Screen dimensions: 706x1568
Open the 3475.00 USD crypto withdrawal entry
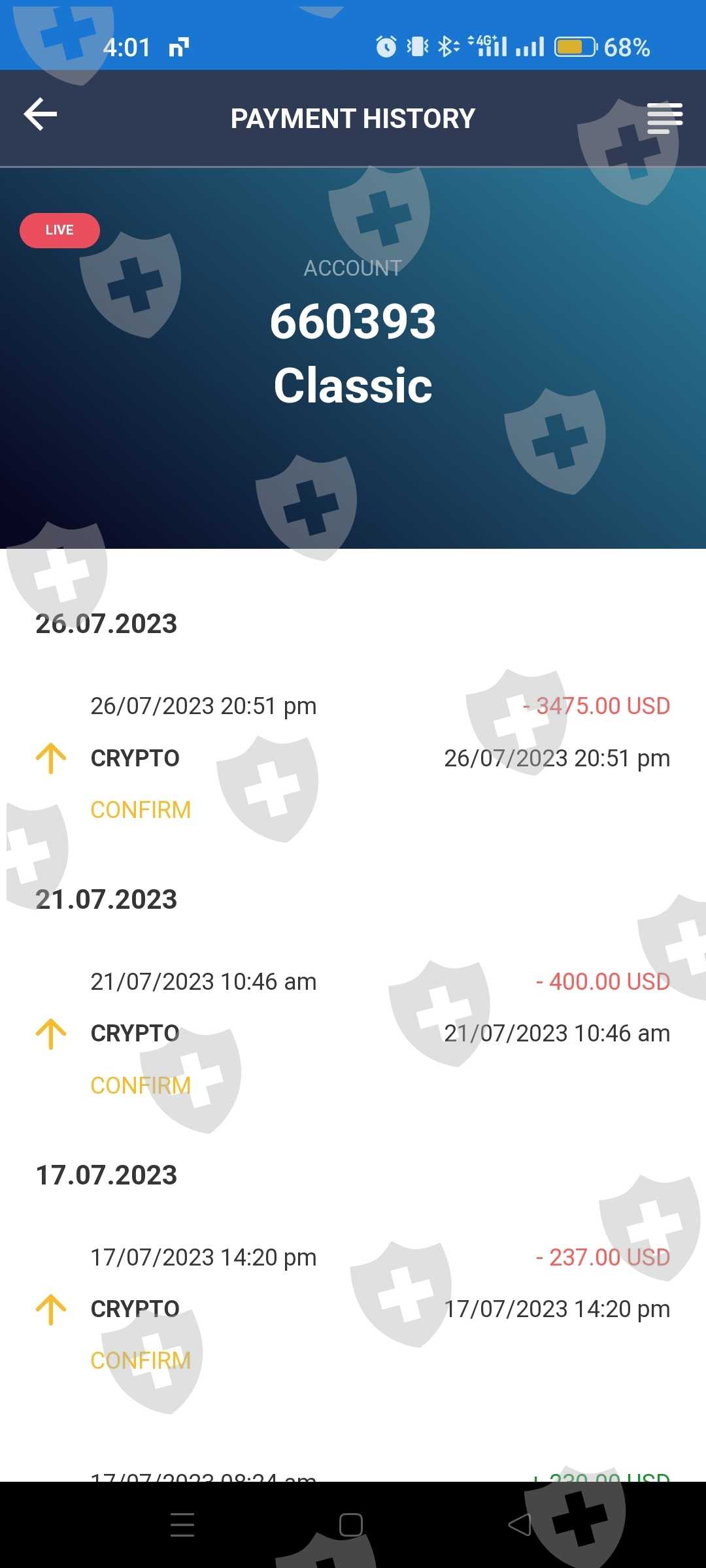point(353,758)
